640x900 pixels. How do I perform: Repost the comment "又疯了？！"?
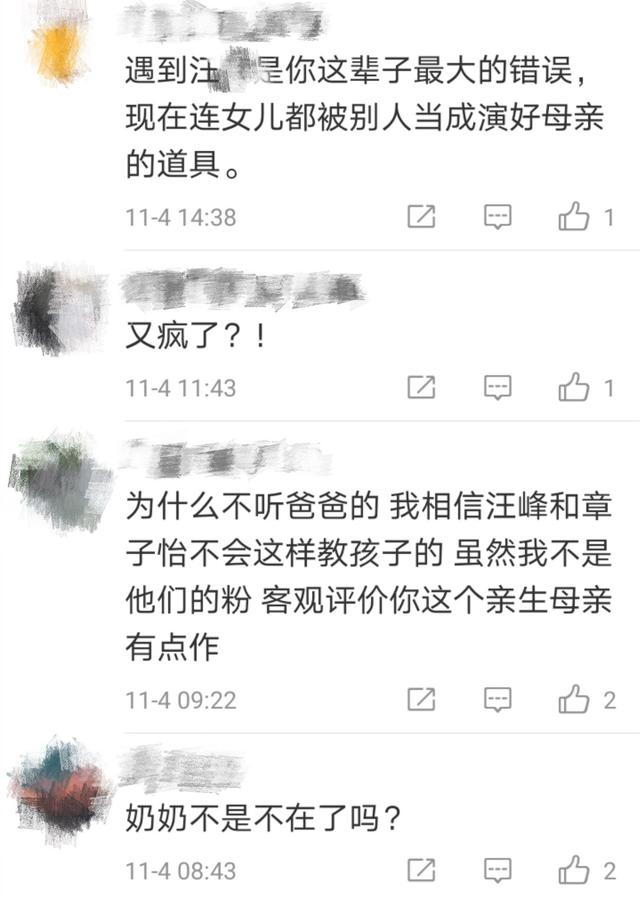point(422,387)
